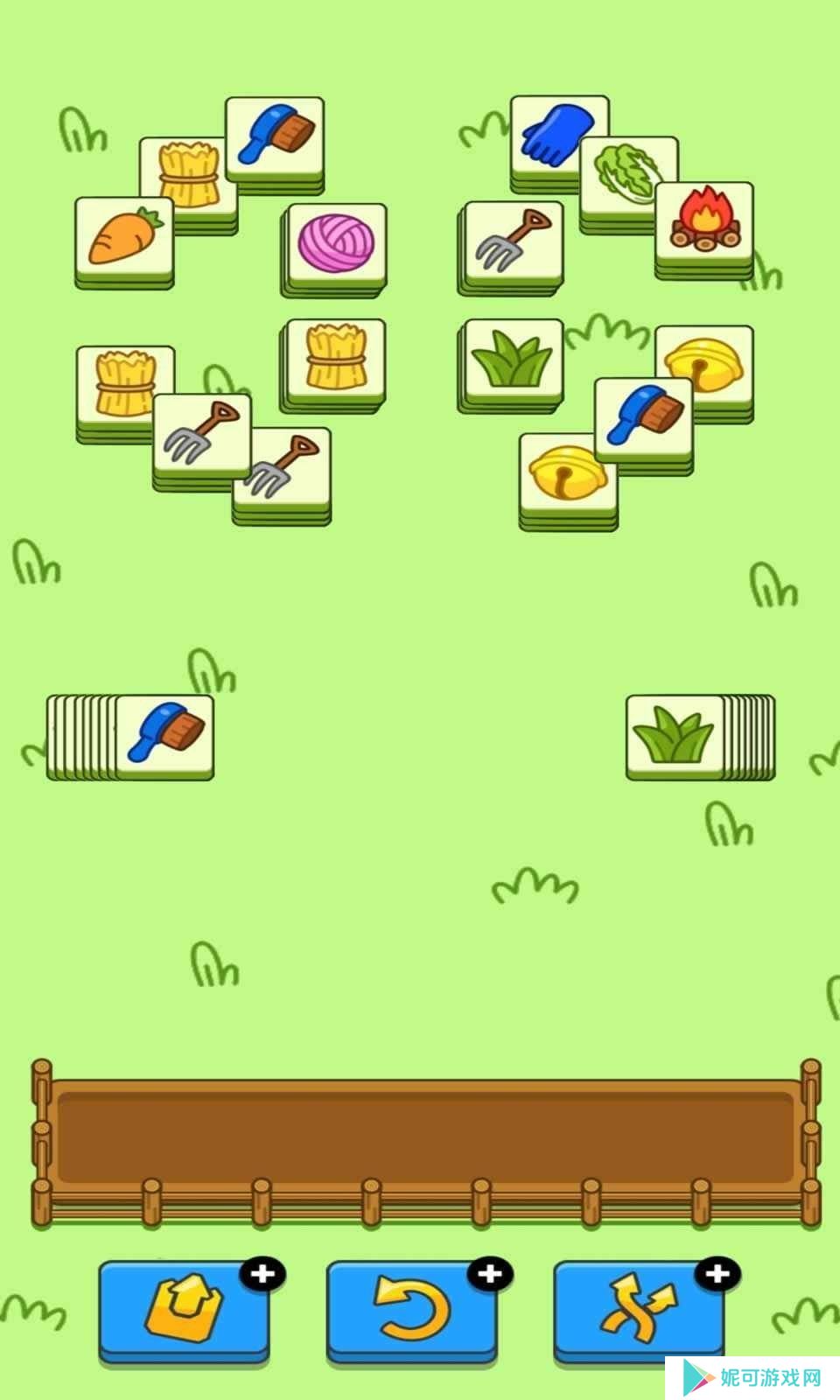The width and height of the screenshot is (840, 1400).
Task: Undo the last move
Action: tap(411, 1310)
